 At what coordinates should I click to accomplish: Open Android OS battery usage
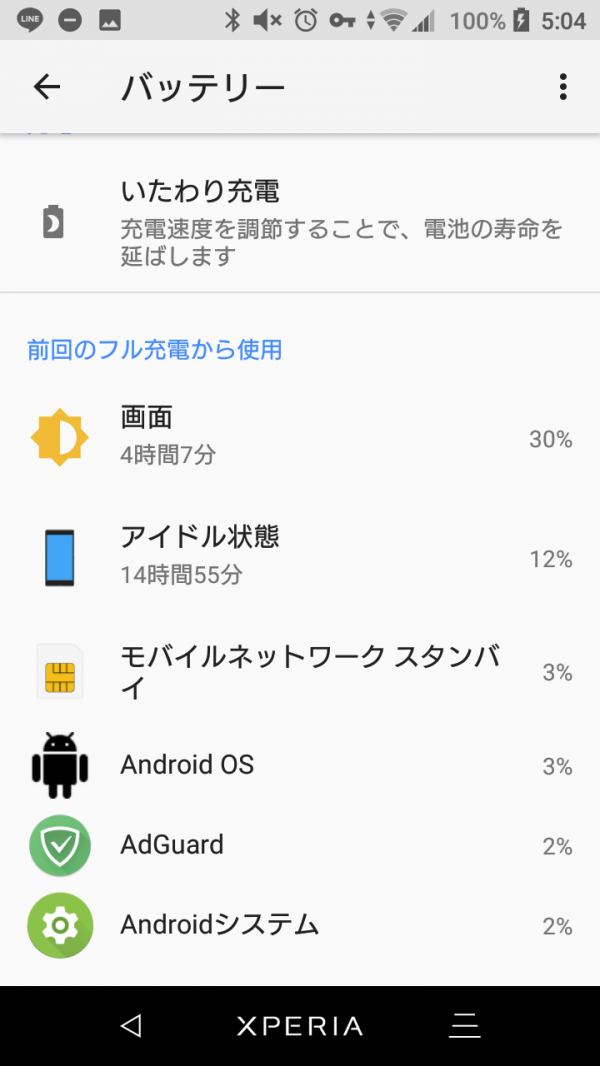point(300,766)
